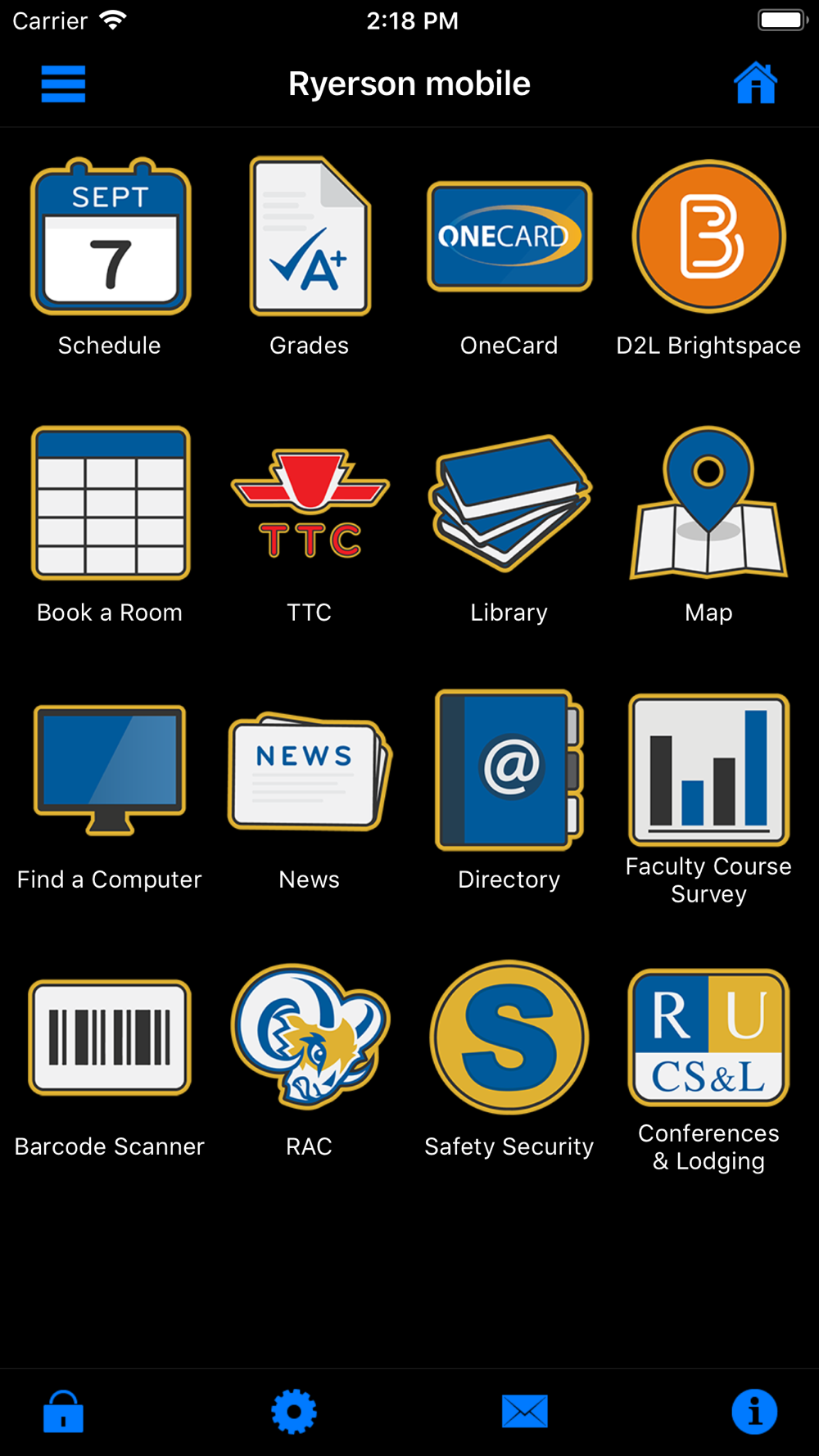
Task: Tap the home icon in header
Action: [755, 83]
